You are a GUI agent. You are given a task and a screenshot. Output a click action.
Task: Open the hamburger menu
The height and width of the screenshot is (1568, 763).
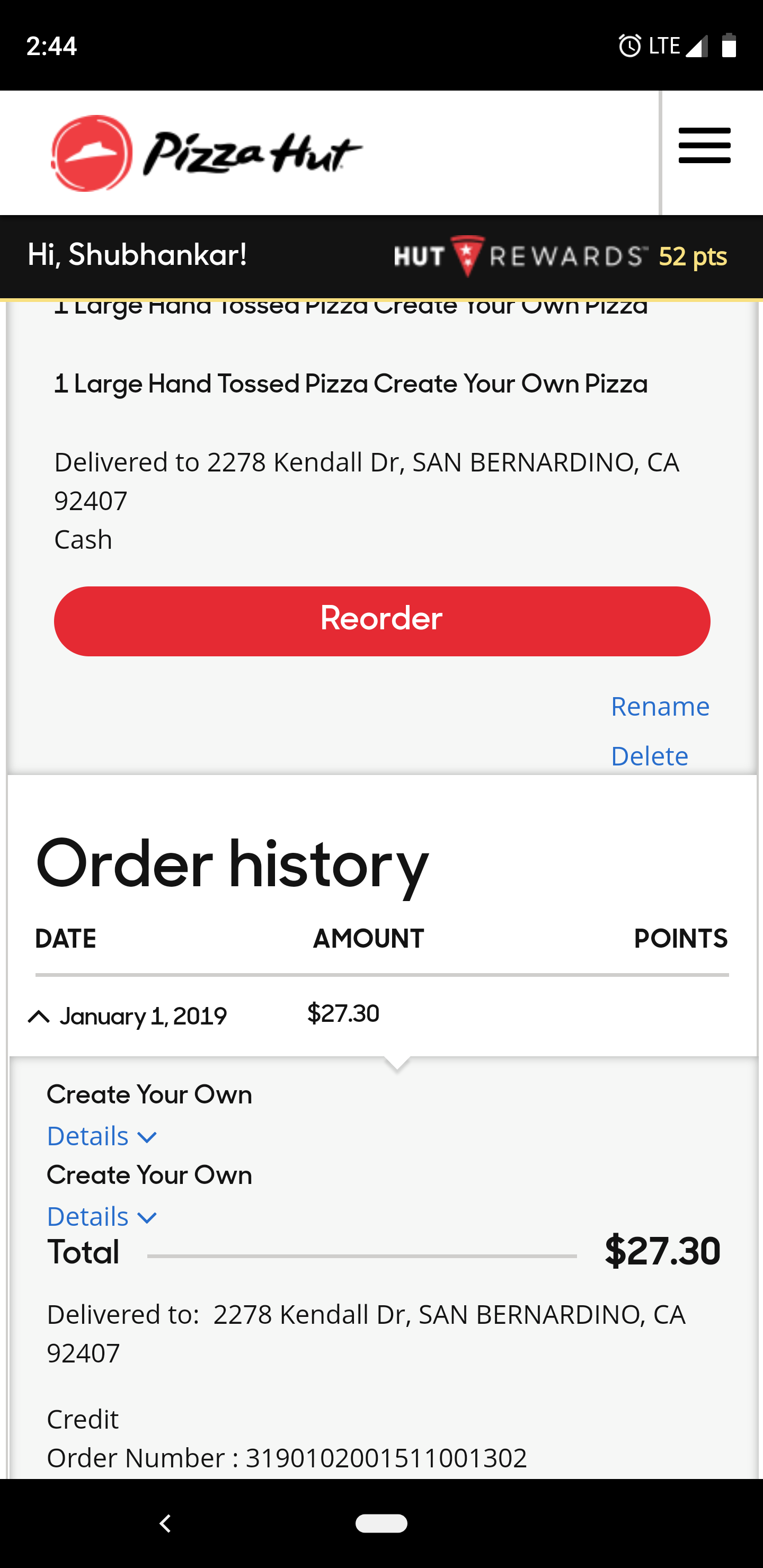[705, 146]
